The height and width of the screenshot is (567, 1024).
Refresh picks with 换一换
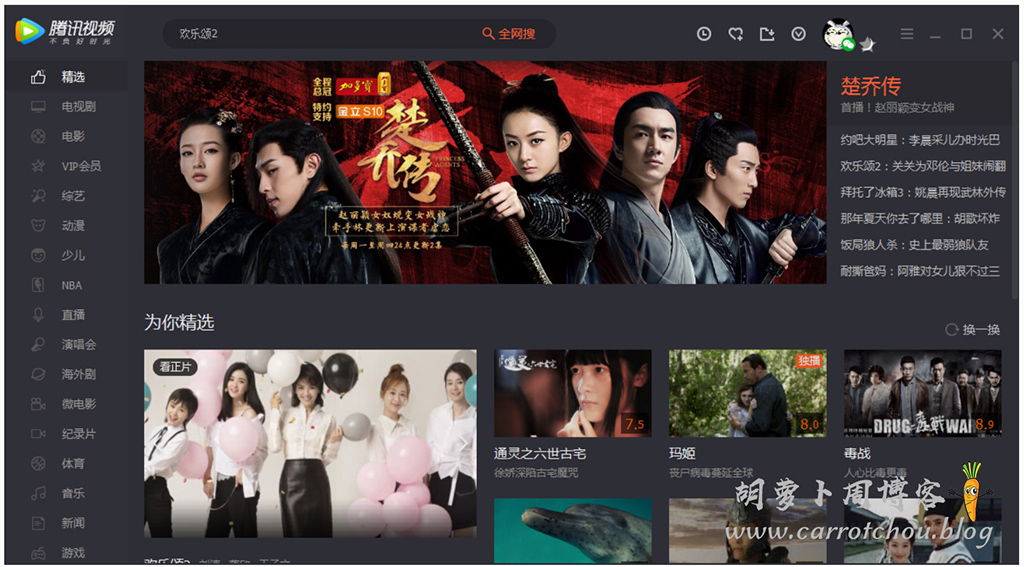972,329
